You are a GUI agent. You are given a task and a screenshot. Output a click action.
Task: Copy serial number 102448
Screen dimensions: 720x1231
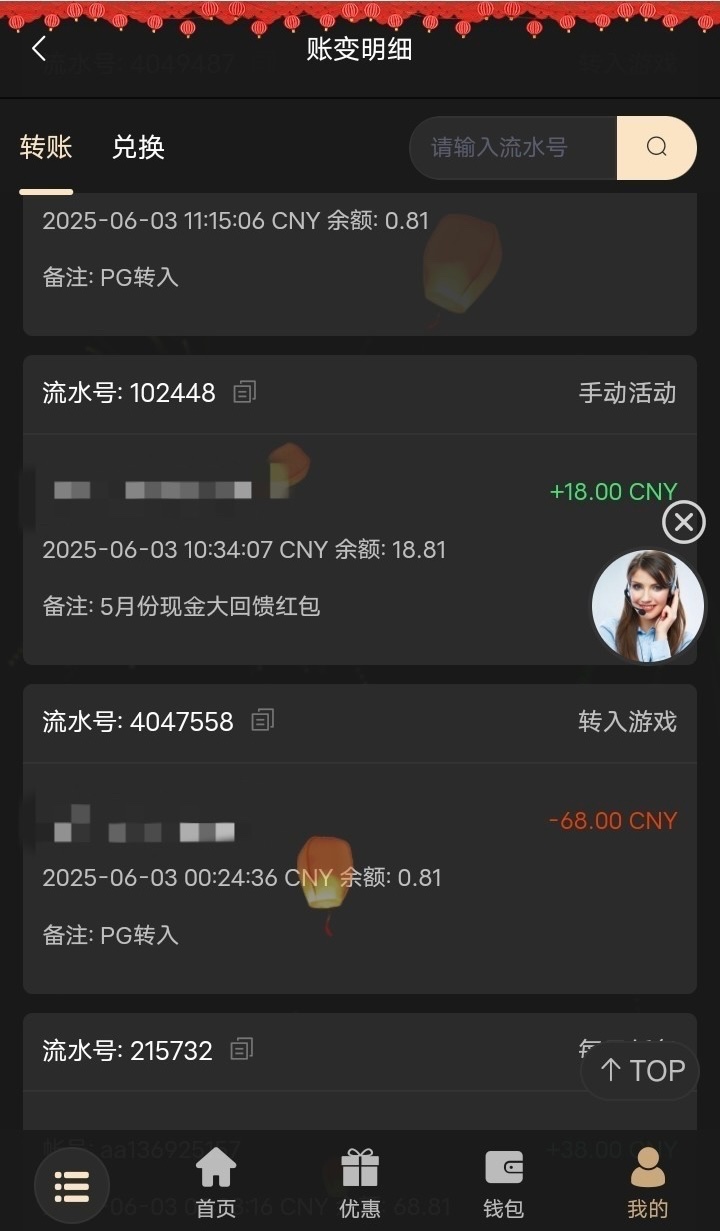(244, 393)
